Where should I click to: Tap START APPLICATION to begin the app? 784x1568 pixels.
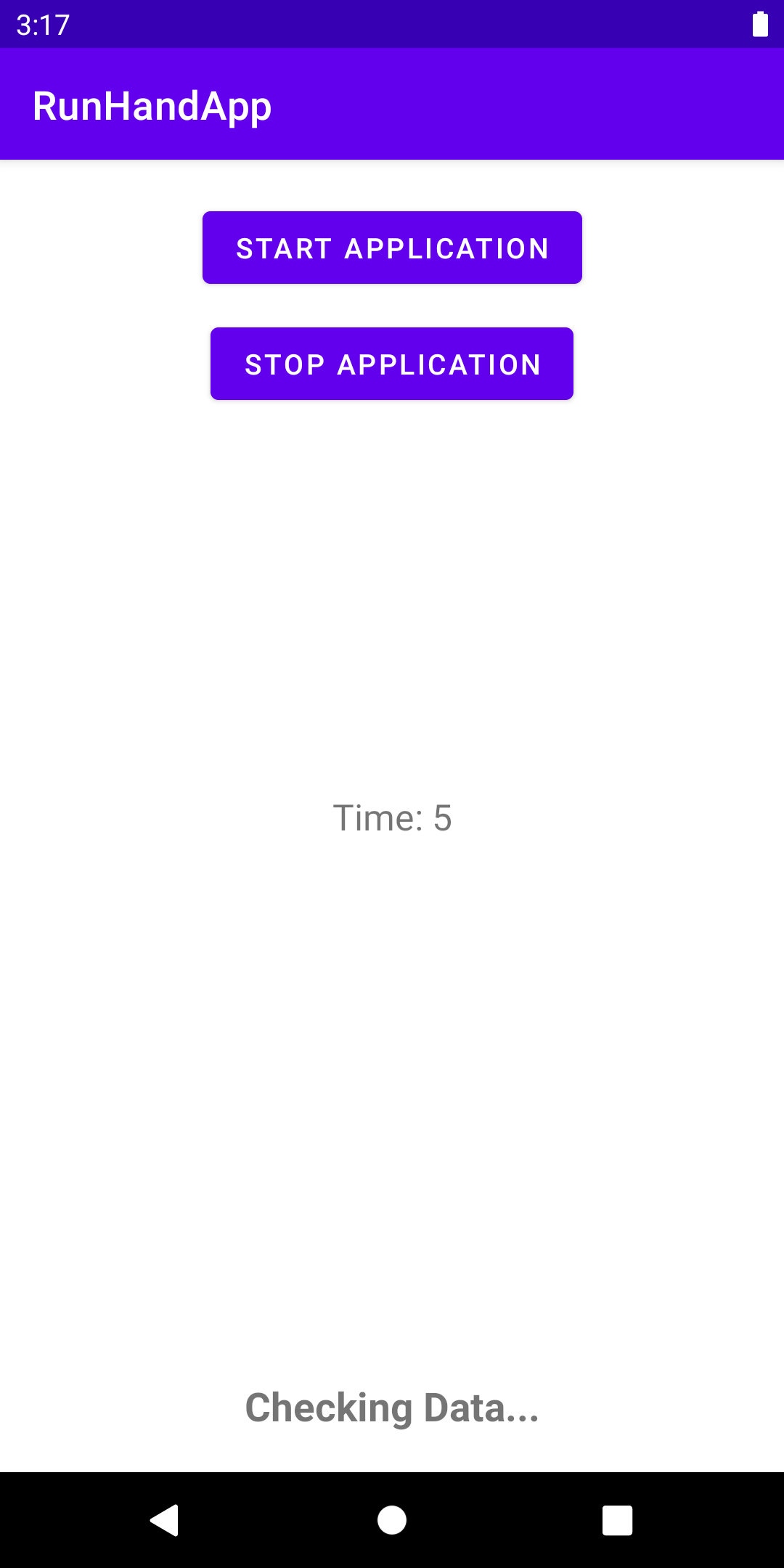click(x=392, y=248)
